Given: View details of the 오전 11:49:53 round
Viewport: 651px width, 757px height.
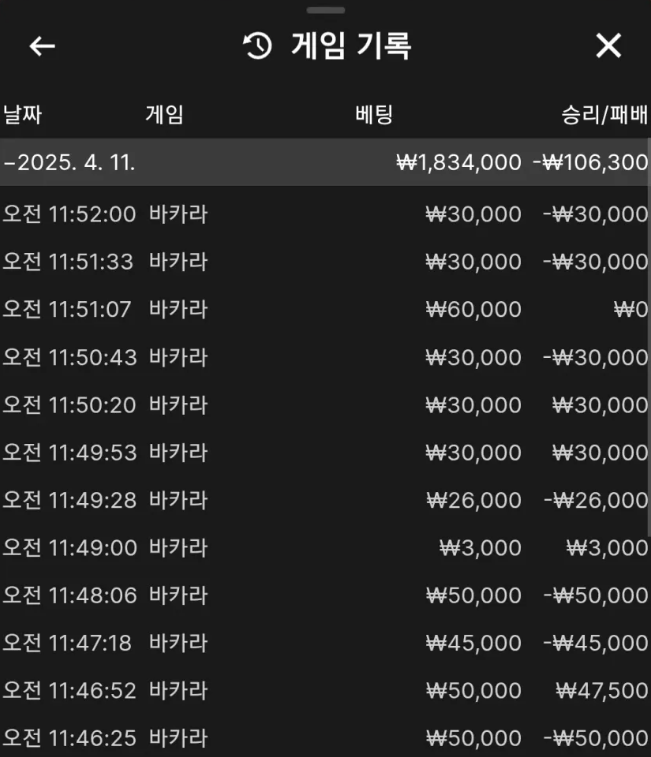Looking at the screenshot, I should click(325, 453).
